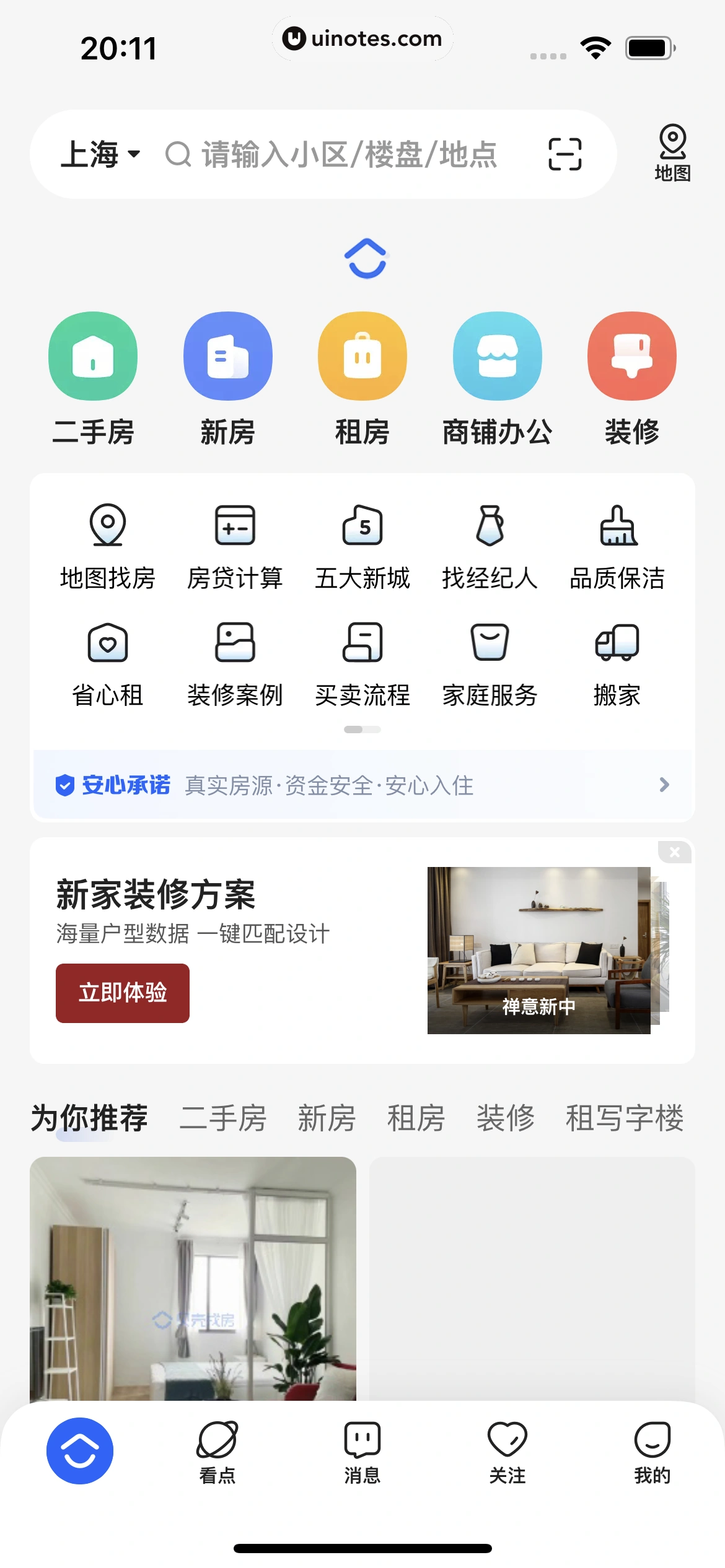Image resolution: width=725 pixels, height=1568 pixels.
Task: Open 商铺办公 category
Action: (497, 378)
